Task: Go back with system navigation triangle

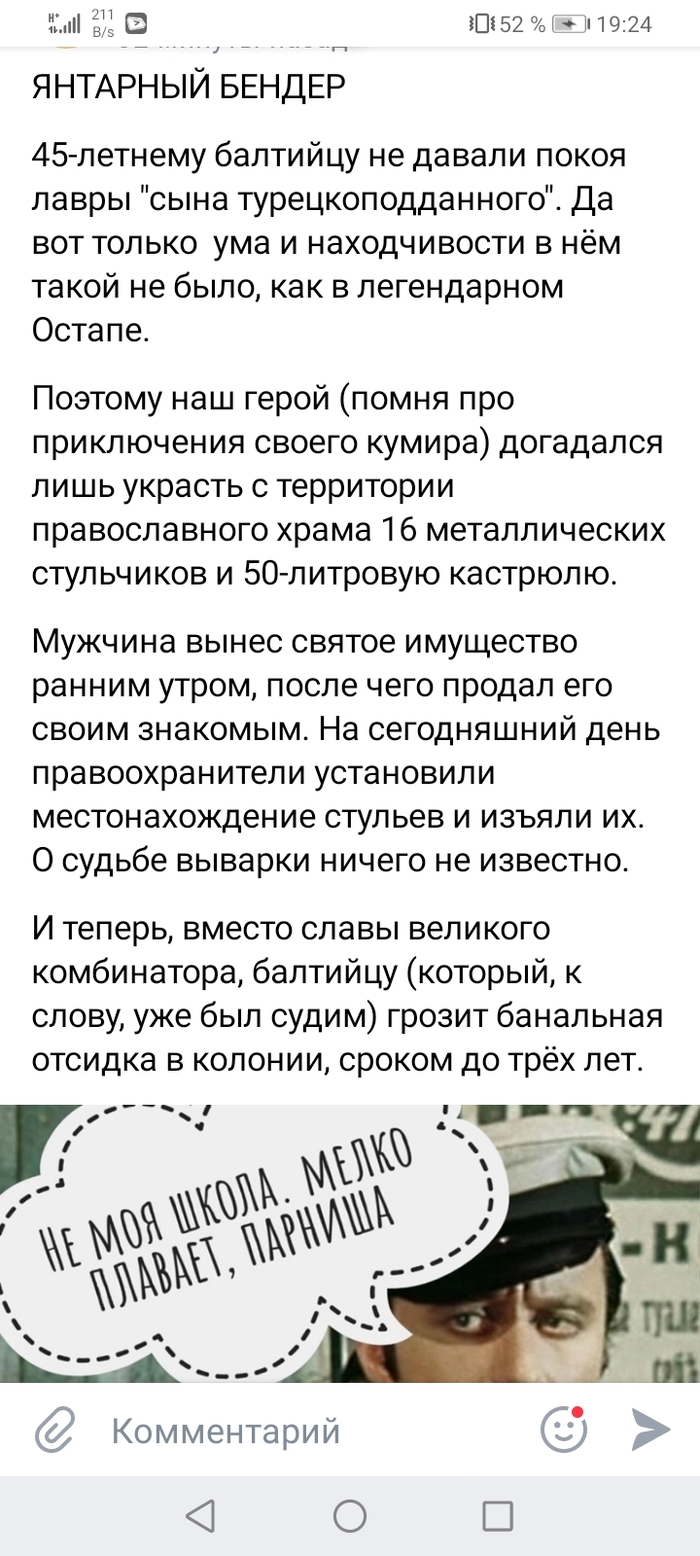Action: pos(201,1516)
